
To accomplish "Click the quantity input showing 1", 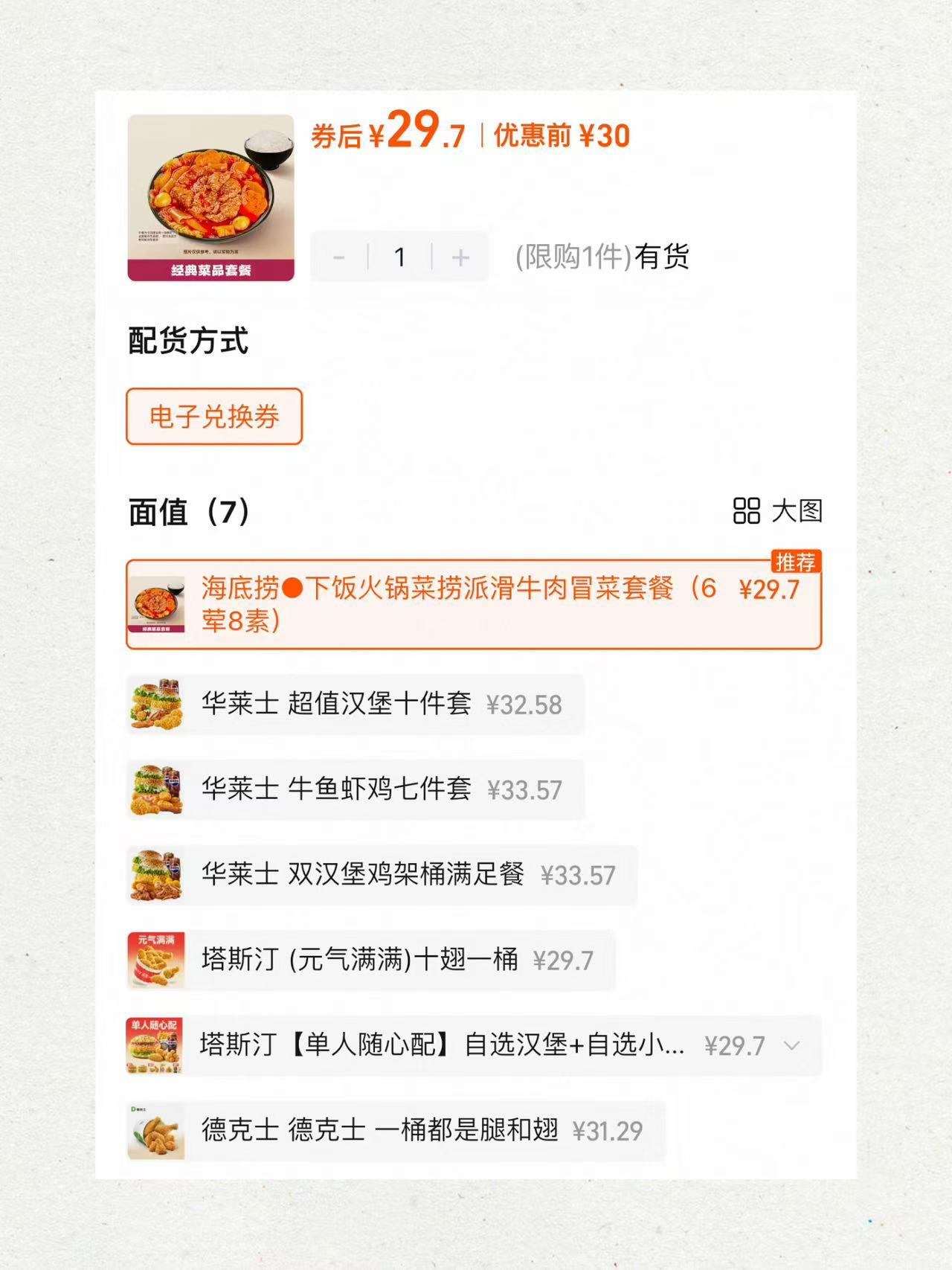I will (x=399, y=257).
